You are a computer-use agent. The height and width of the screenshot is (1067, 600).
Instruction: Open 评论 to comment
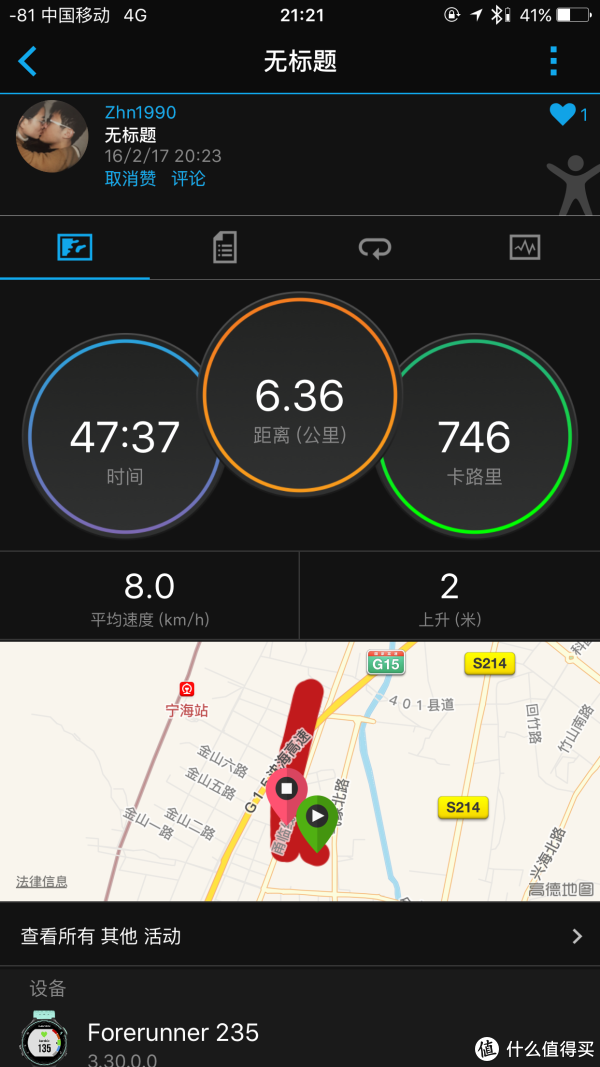click(188, 179)
